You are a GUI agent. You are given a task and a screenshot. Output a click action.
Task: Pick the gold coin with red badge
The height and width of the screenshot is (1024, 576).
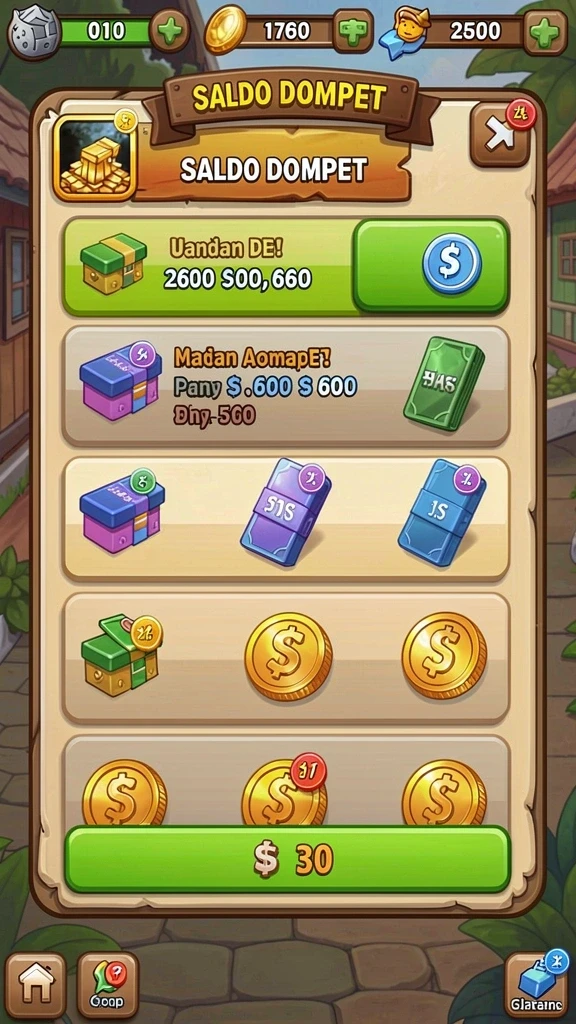[x=285, y=790]
